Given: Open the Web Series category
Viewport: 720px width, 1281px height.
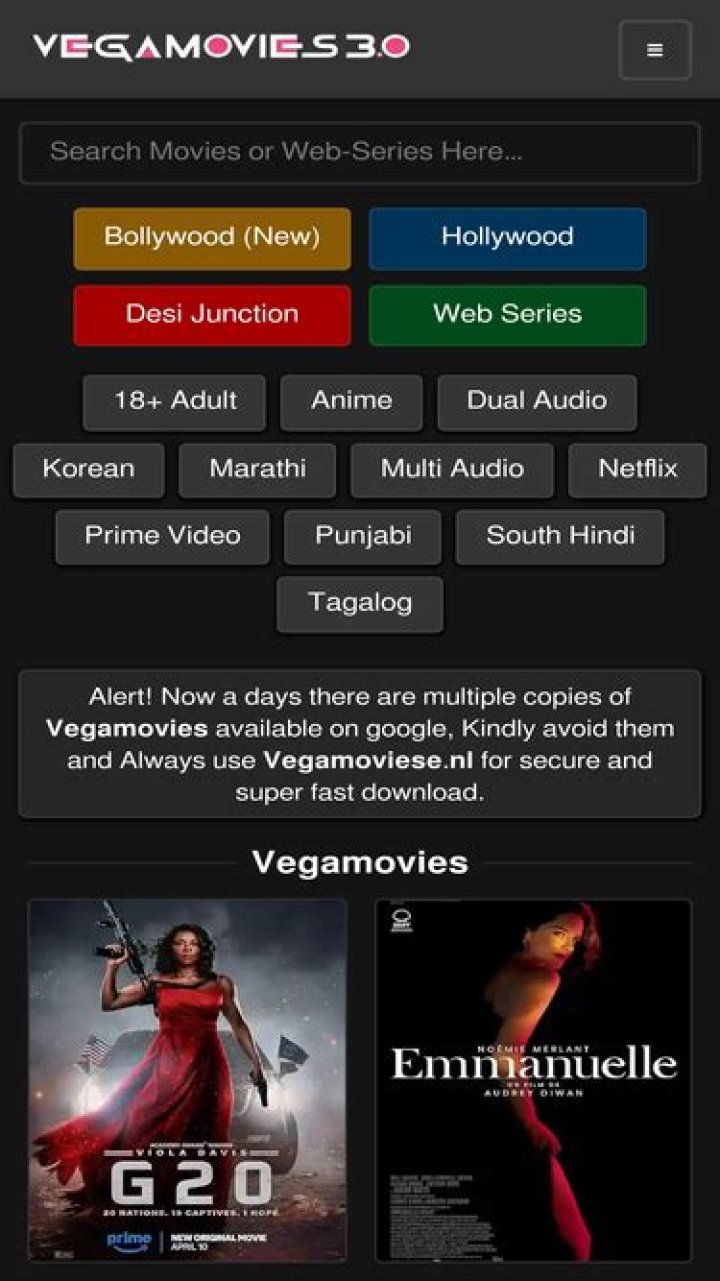Looking at the screenshot, I should click(x=507, y=315).
